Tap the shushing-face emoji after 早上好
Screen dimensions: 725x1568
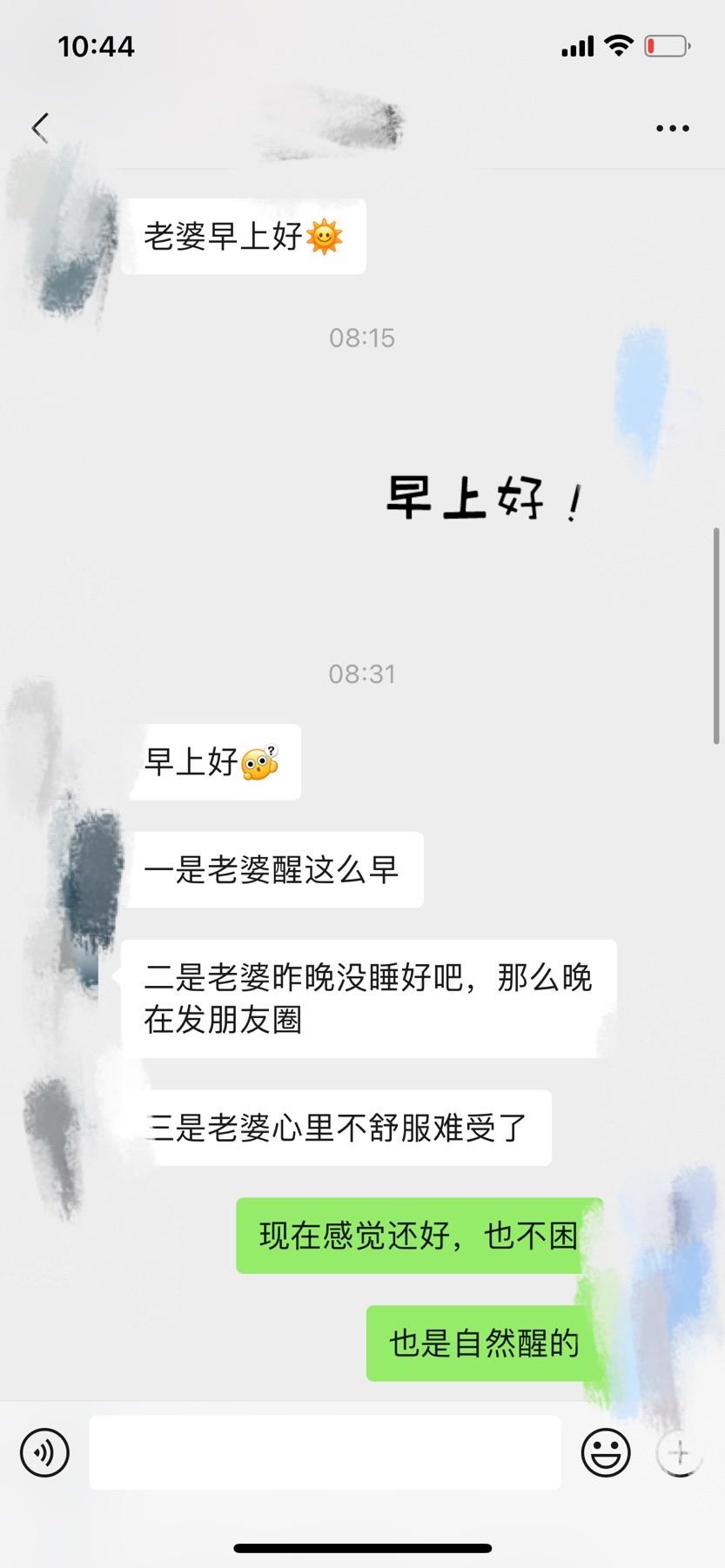261,761
